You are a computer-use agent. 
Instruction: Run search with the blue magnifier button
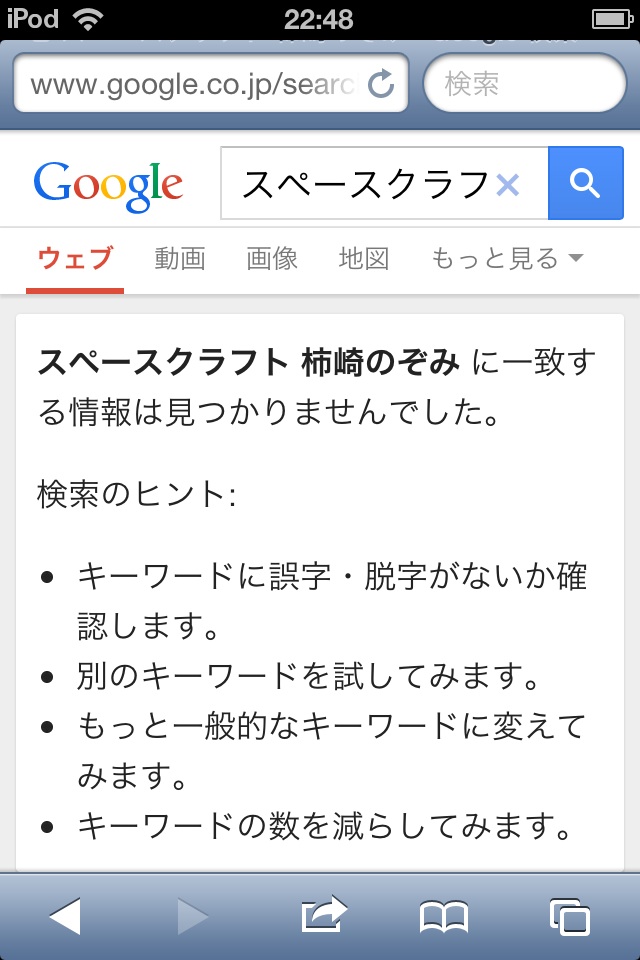[584, 184]
